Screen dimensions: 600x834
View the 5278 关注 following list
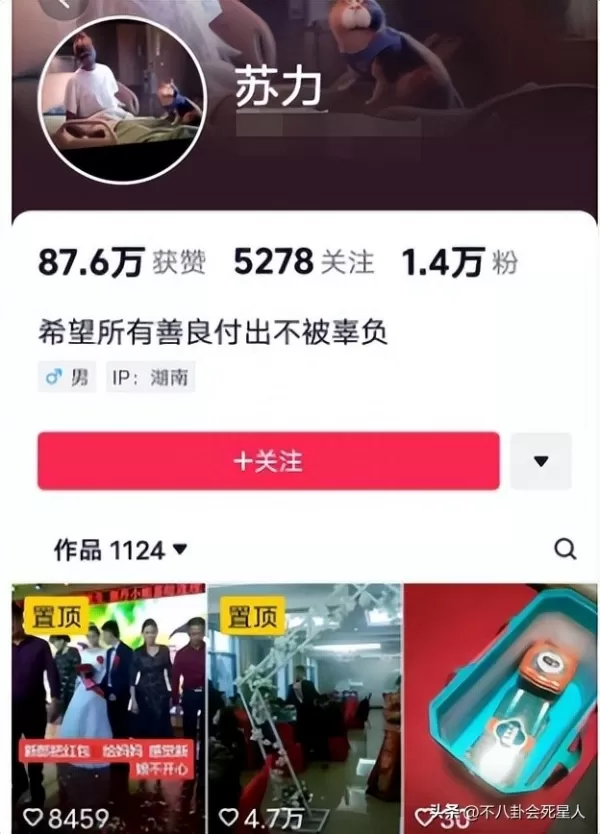303,262
